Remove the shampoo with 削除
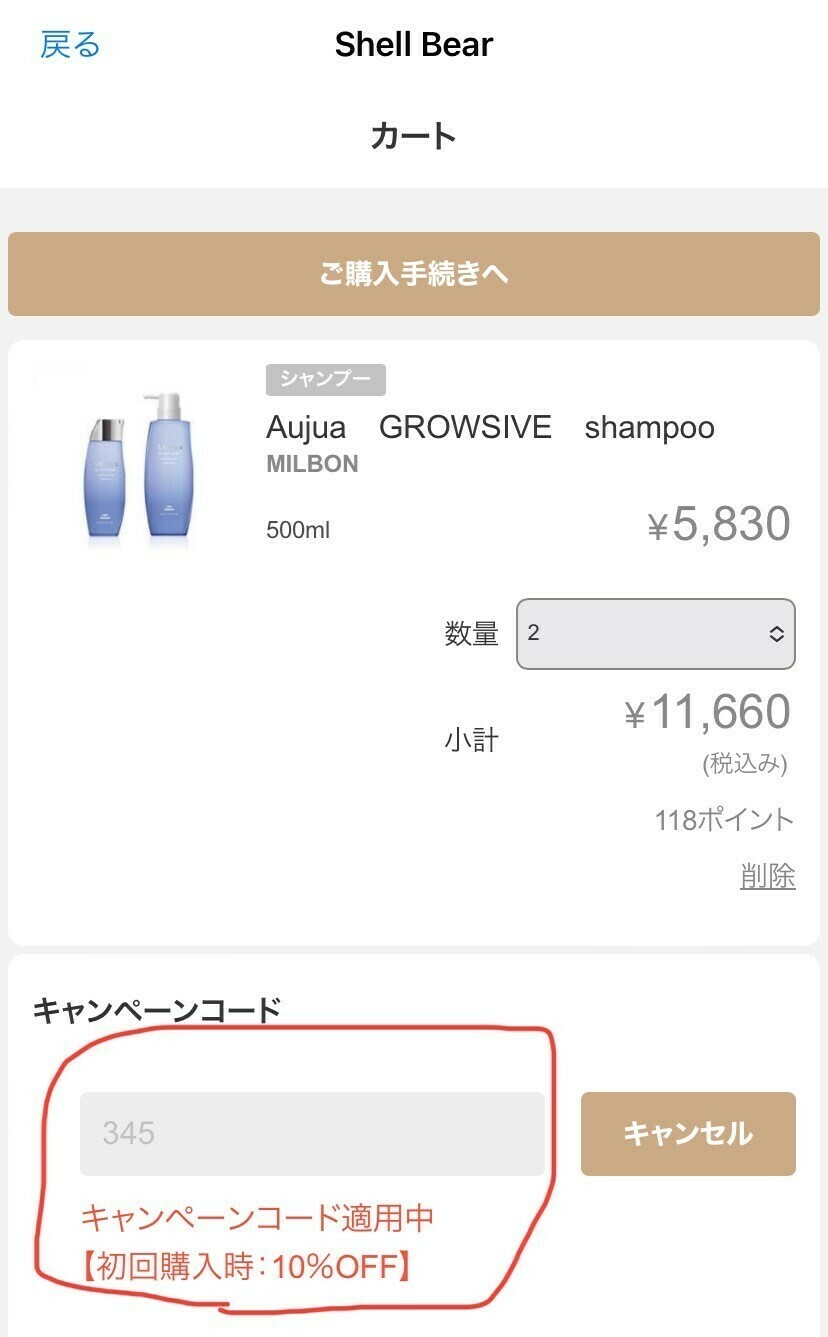Image resolution: width=828 pixels, height=1337 pixels. click(768, 877)
